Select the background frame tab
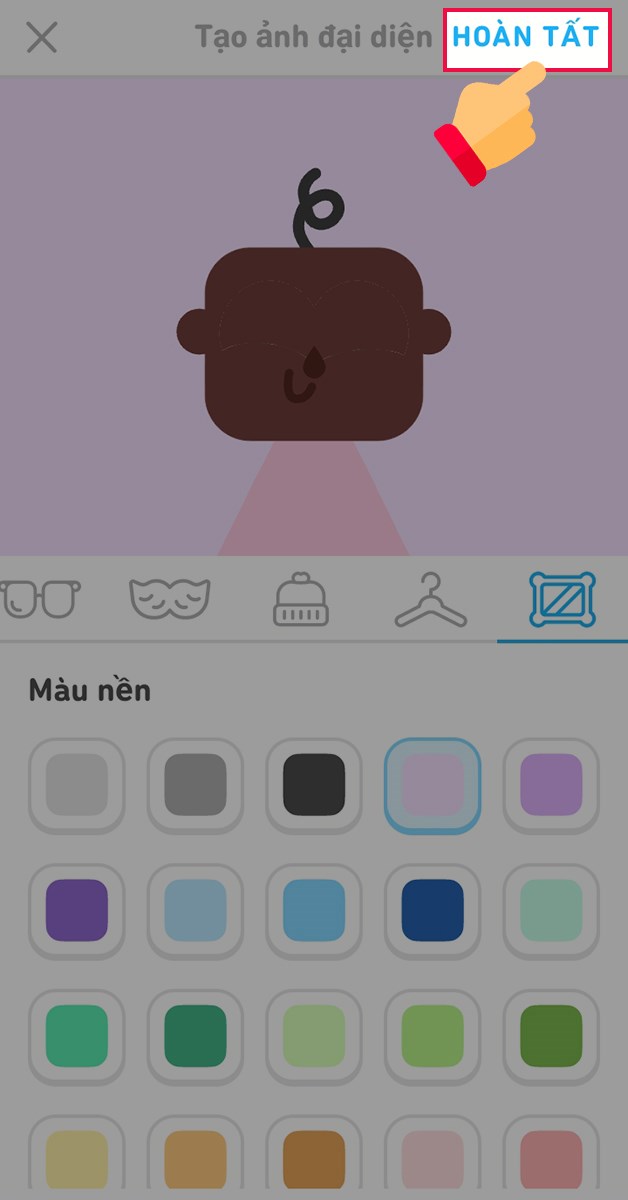628x1200 pixels. click(x=562, y=599)
